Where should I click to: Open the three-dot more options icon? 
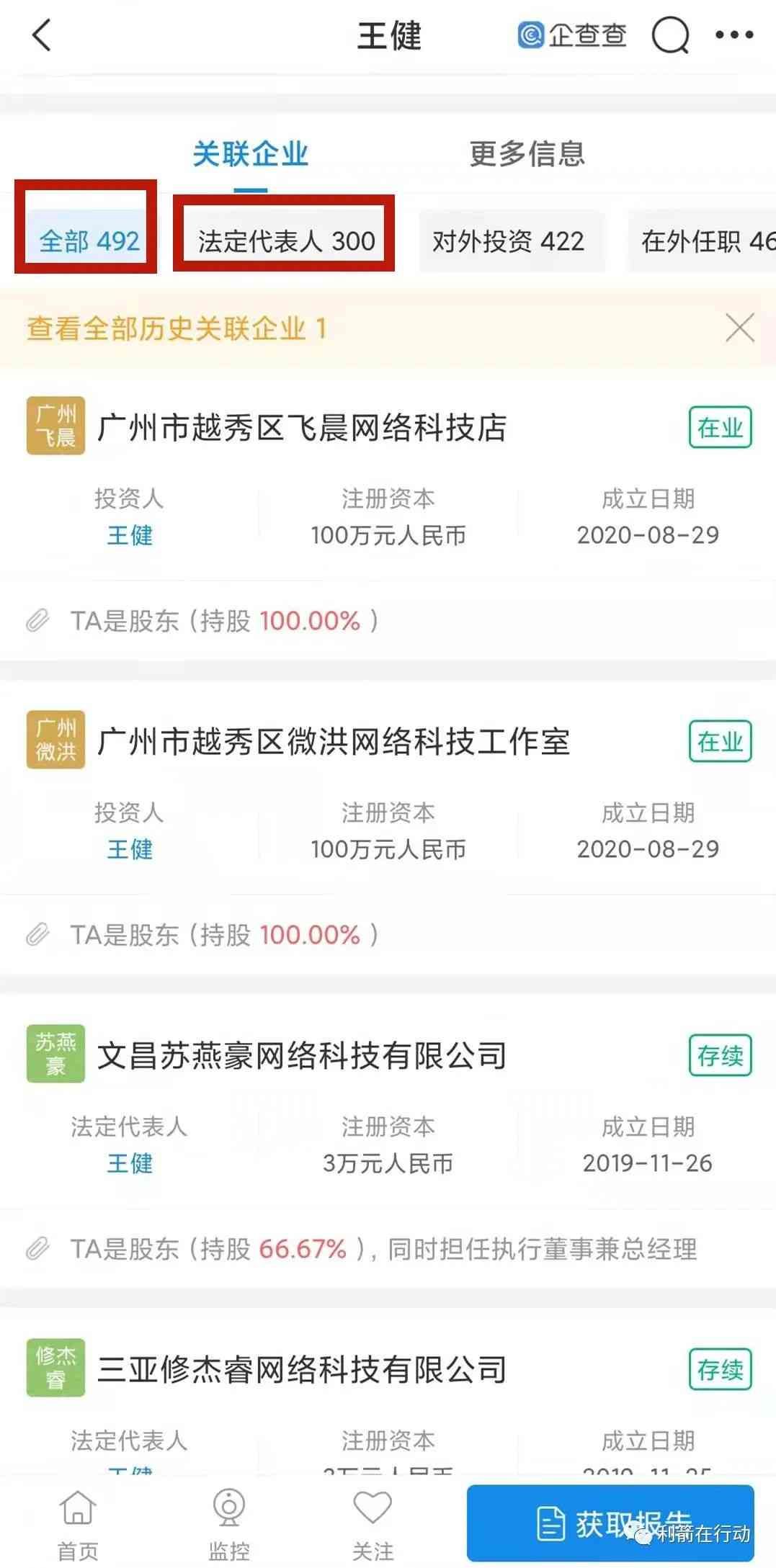pyautogui.click(x=733, y=36)
